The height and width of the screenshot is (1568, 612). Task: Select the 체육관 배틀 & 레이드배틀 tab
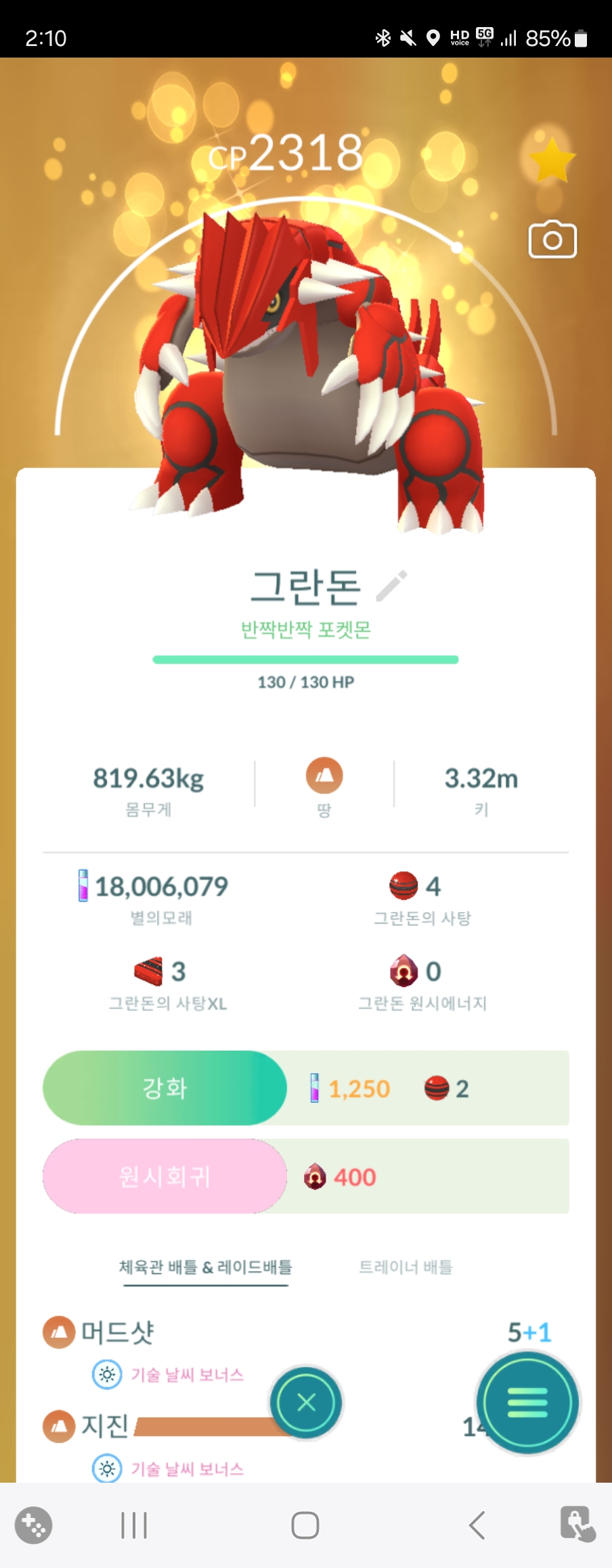point(205,1267)
